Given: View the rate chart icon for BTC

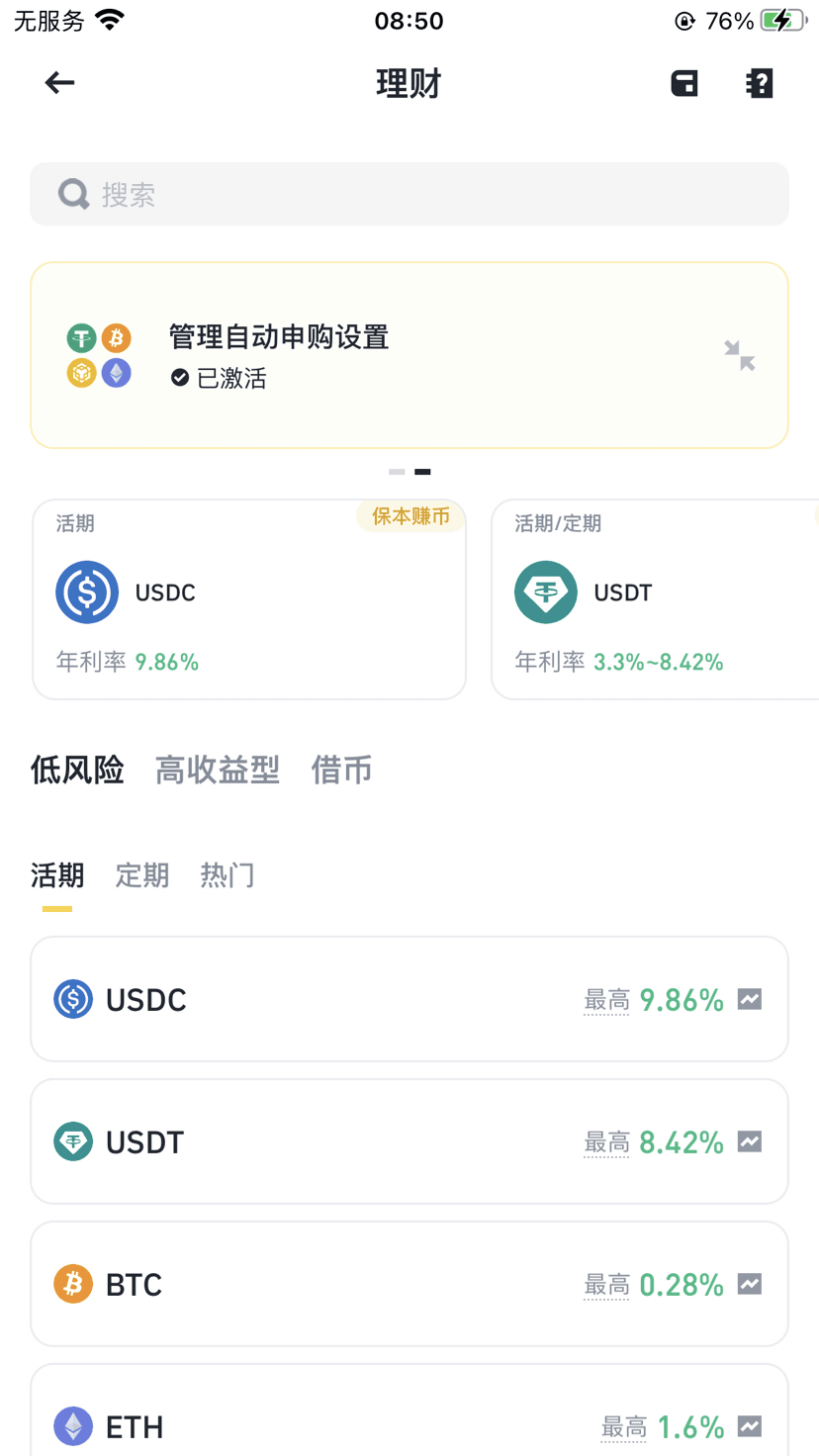Looking at the screenshot, I should click(x=750, y=1284).
